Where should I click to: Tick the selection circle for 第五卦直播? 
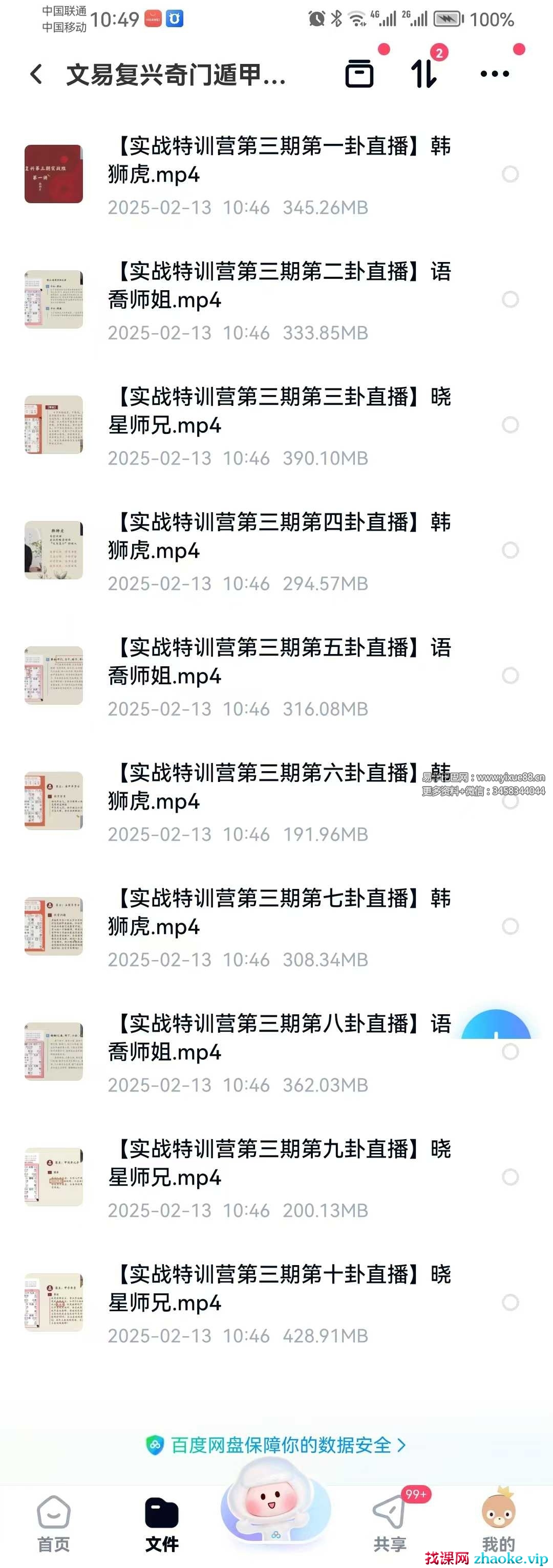pos(510,676)
